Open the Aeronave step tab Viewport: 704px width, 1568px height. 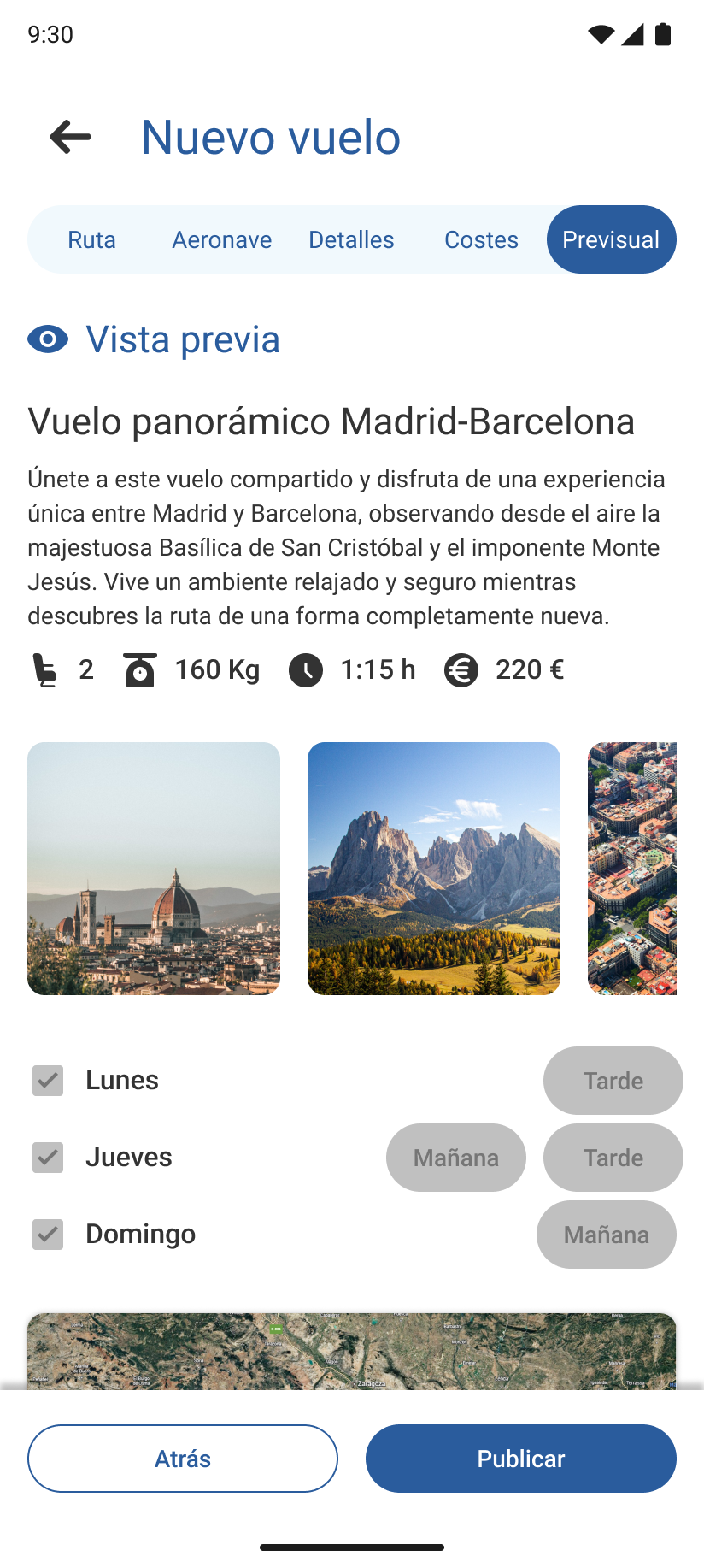(222, 239)
